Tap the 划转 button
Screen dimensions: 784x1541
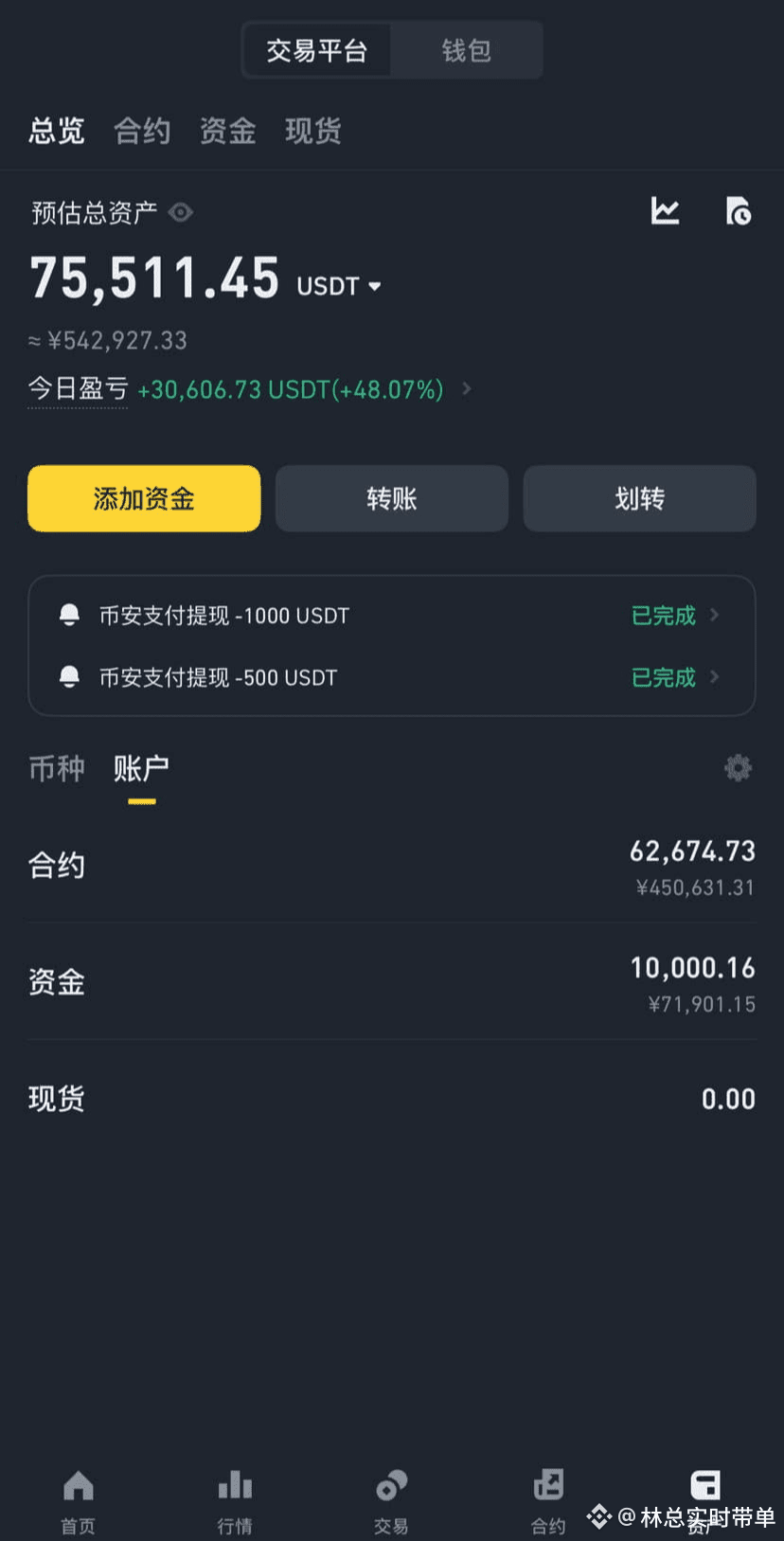[640, 498]
